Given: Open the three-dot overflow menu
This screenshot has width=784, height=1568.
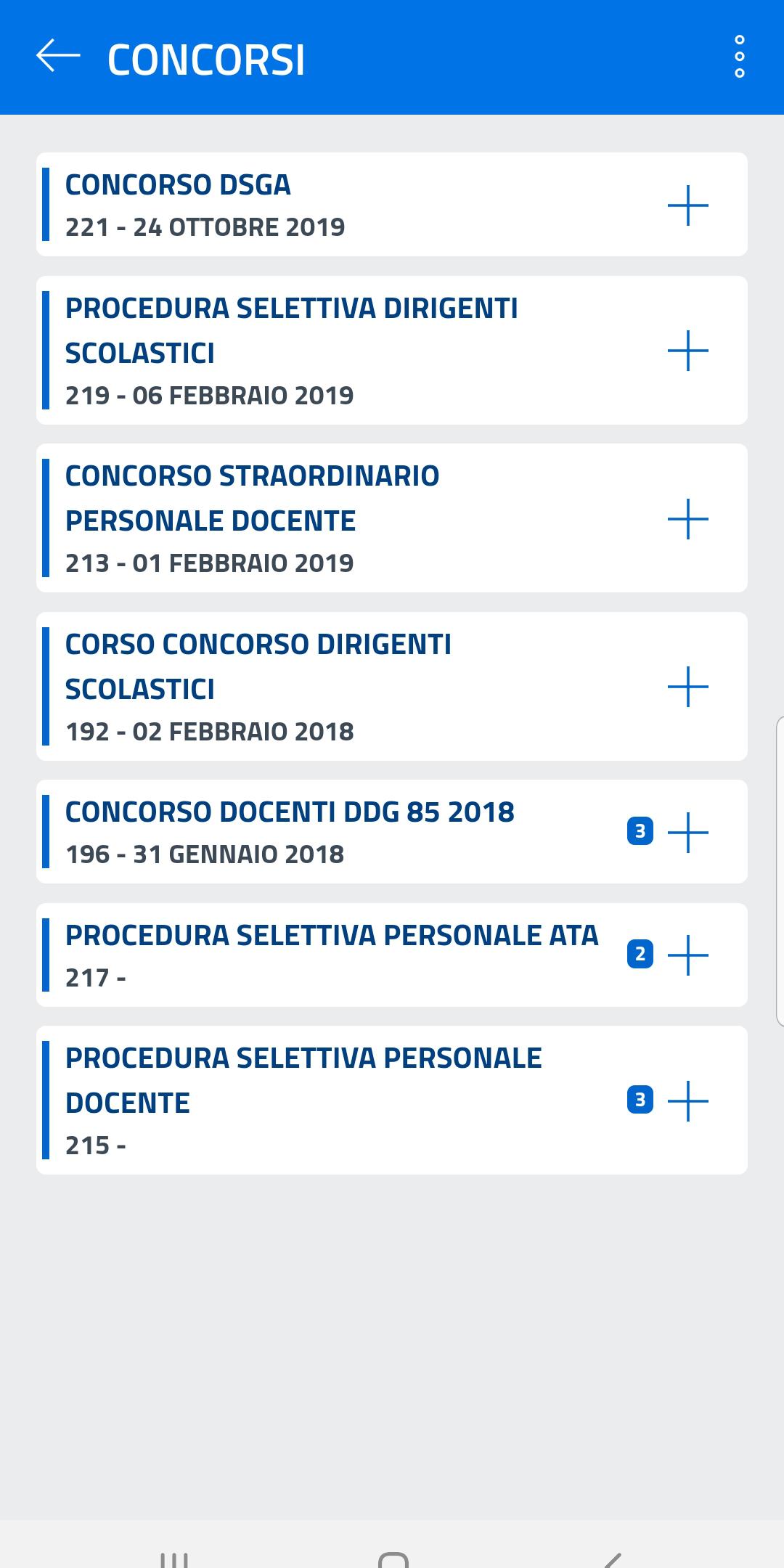Looking at the screenshot, I should 739,57.
